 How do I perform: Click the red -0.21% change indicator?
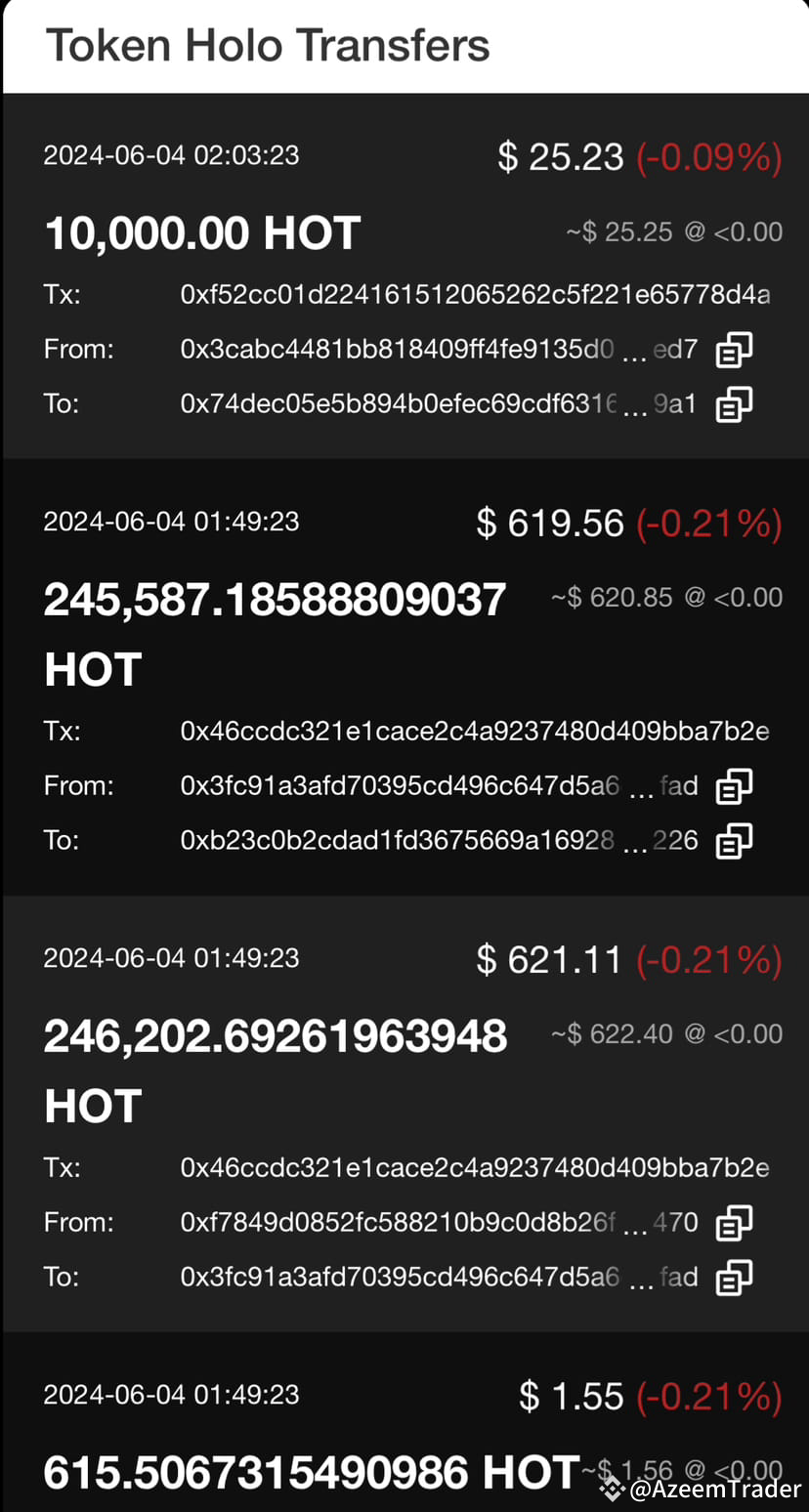point(708,522)
